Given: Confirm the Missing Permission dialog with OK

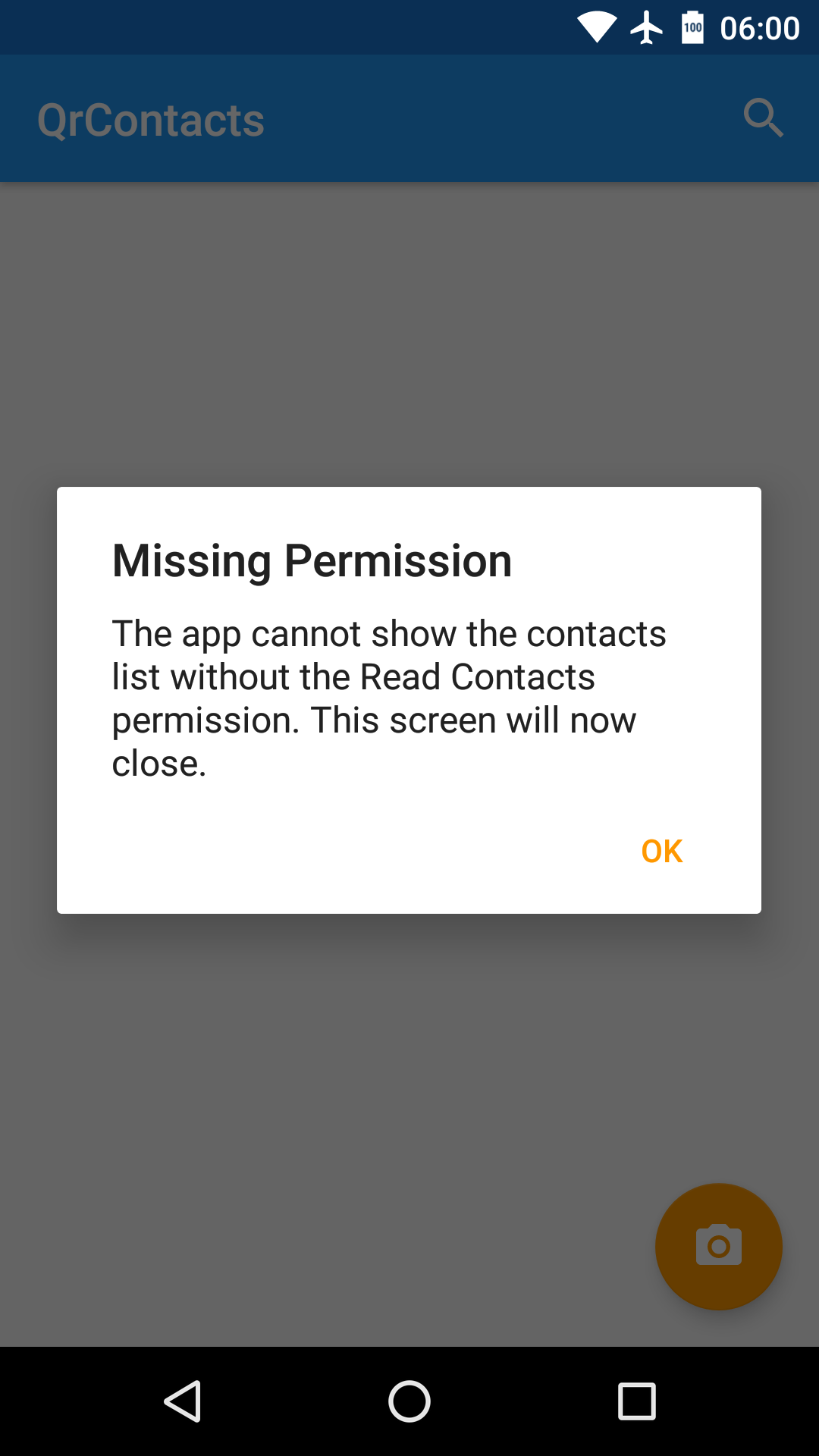Looking at the screenshot, I should (x=661, y=851).
